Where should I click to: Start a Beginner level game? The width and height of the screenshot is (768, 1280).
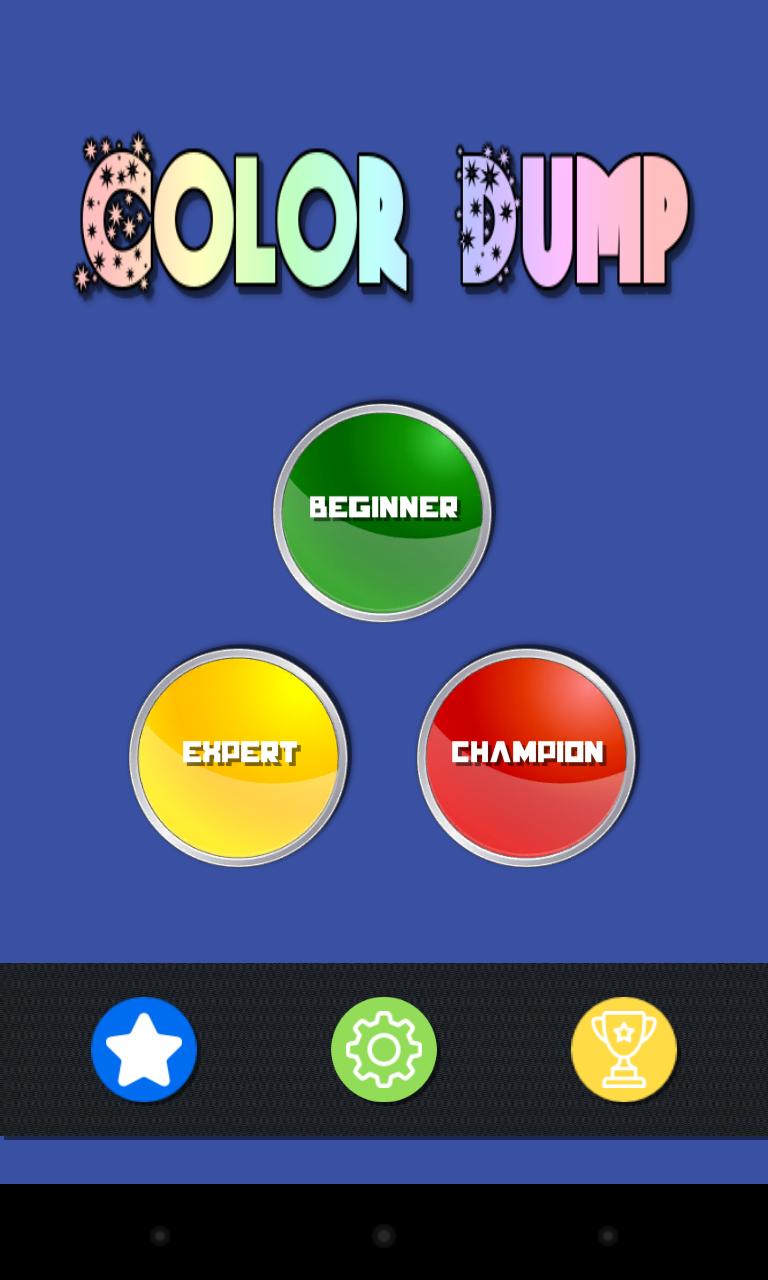click(383, 511)
